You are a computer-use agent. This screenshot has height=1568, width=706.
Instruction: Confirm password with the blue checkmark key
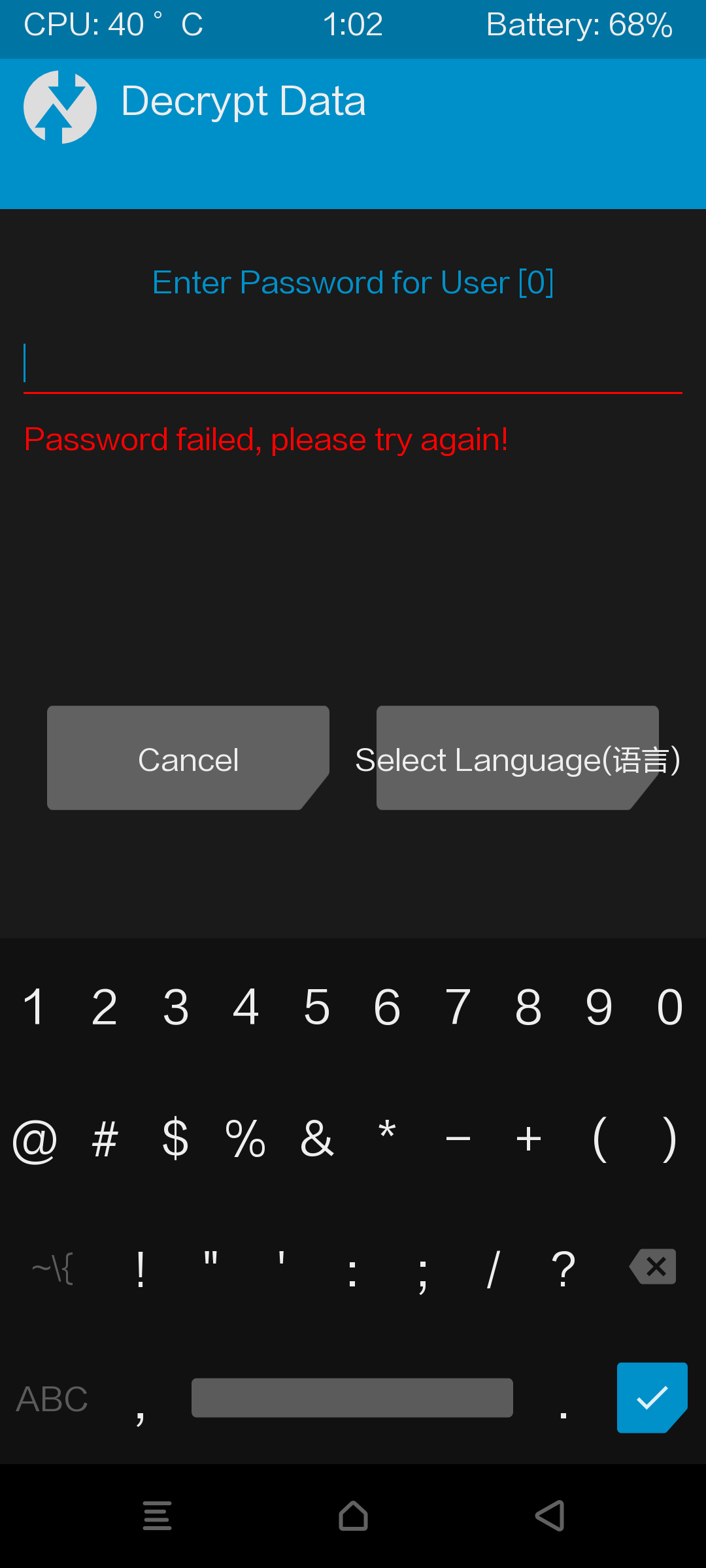pos(652,1397)
